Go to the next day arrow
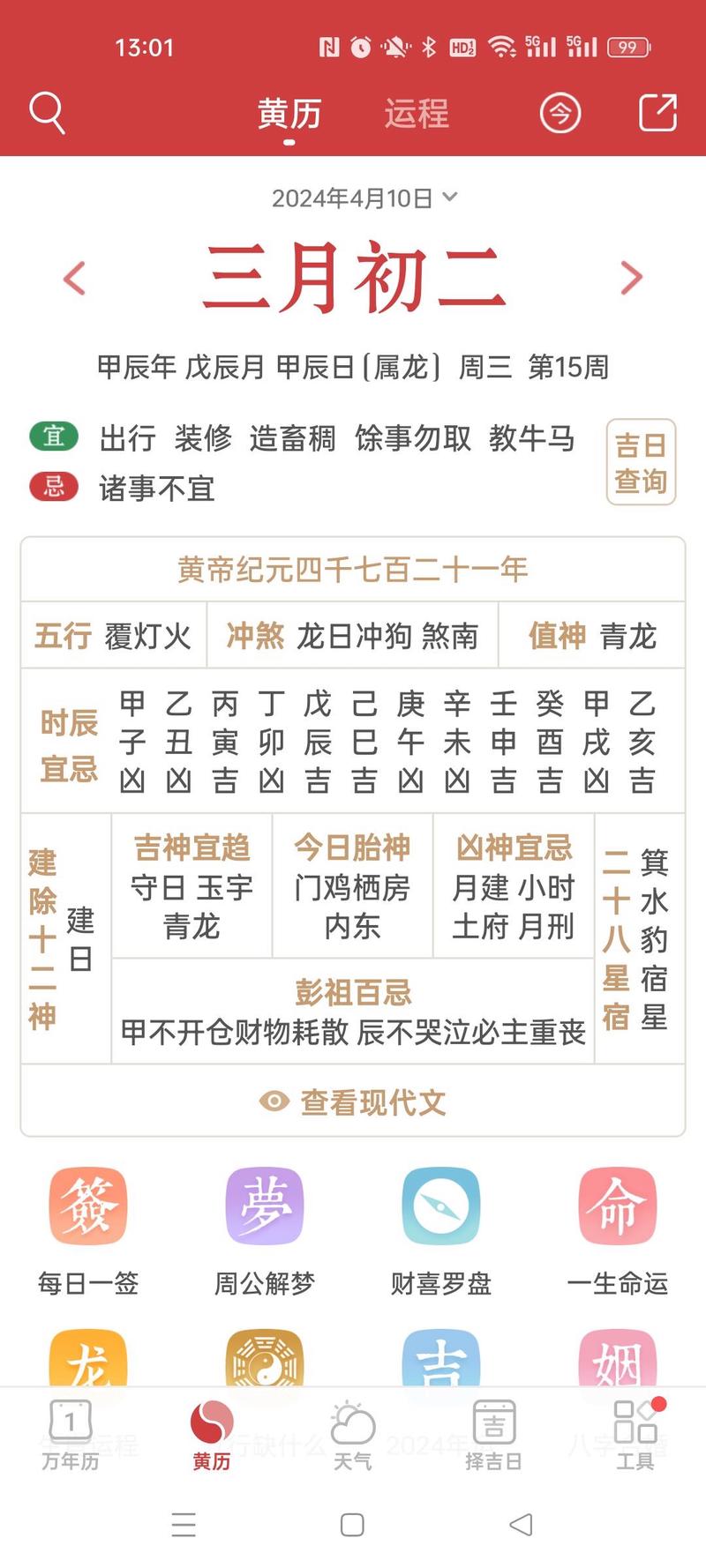This screenshot has height=1568, width=706. pos(631,279)
